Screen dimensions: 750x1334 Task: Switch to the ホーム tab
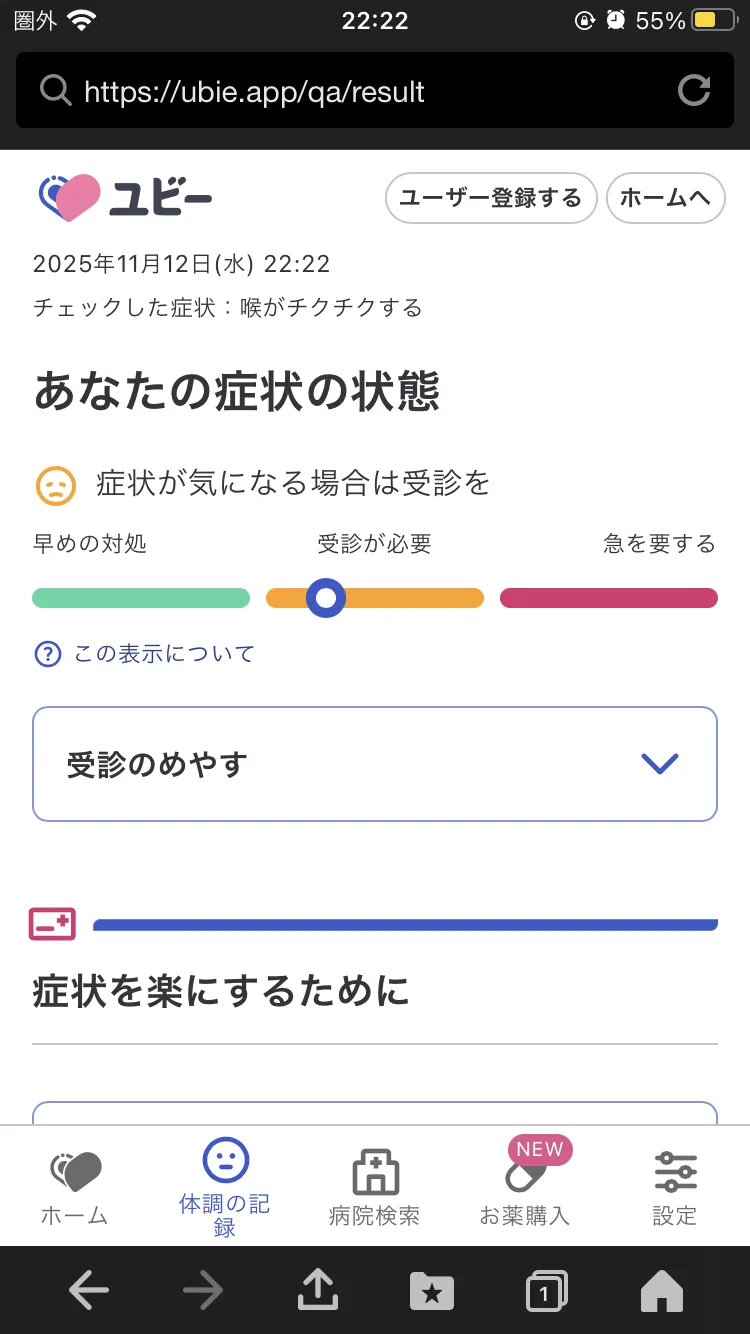(75, 1188)
